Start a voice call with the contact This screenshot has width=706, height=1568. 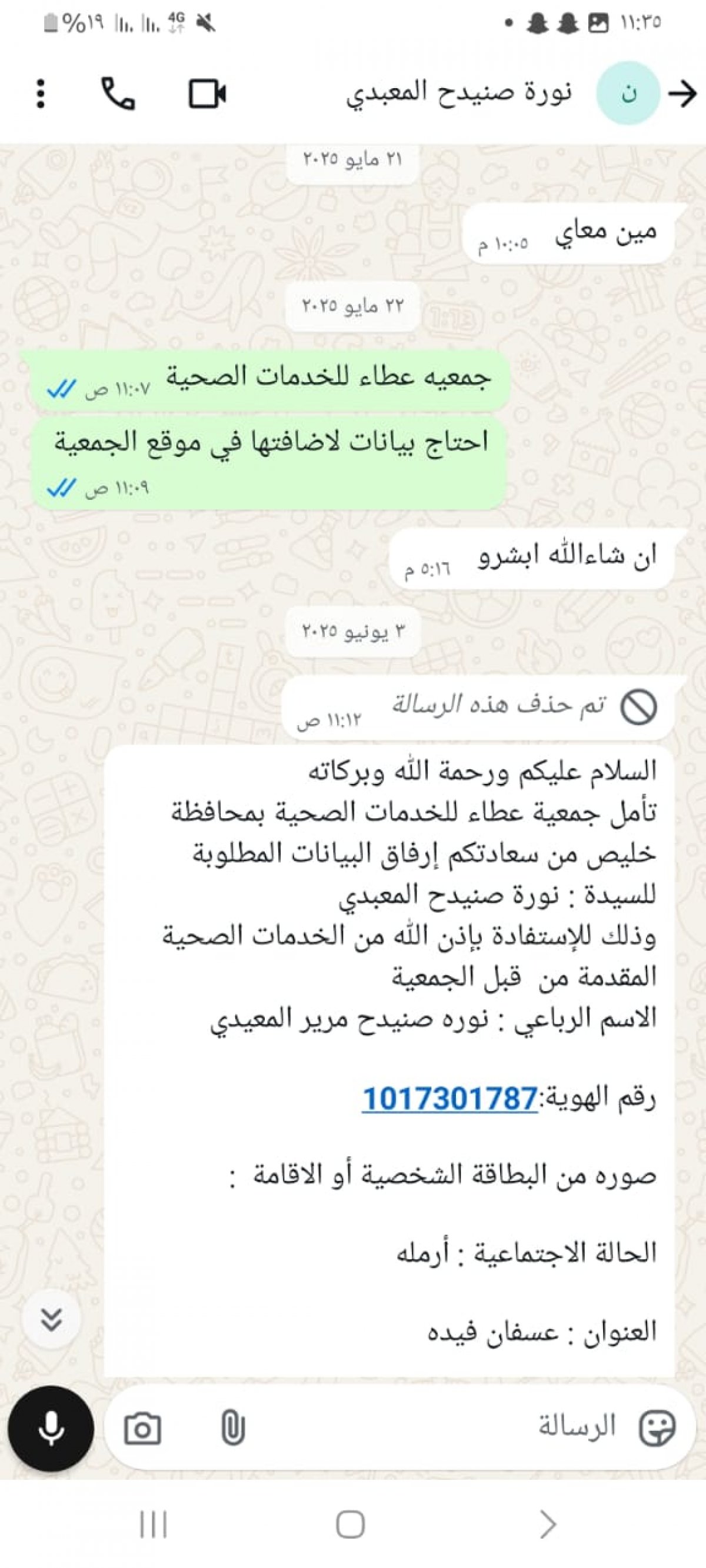pos(118,94)
